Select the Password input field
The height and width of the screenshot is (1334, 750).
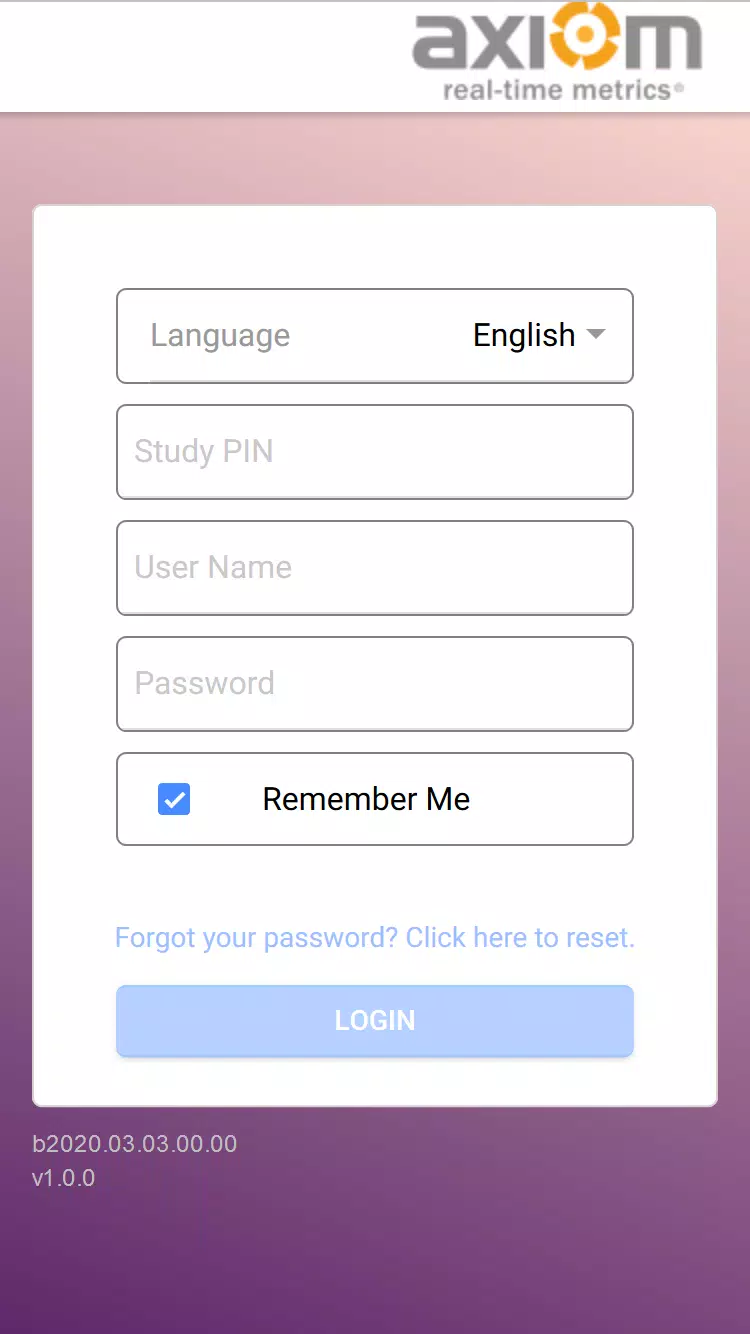point(374,684)
